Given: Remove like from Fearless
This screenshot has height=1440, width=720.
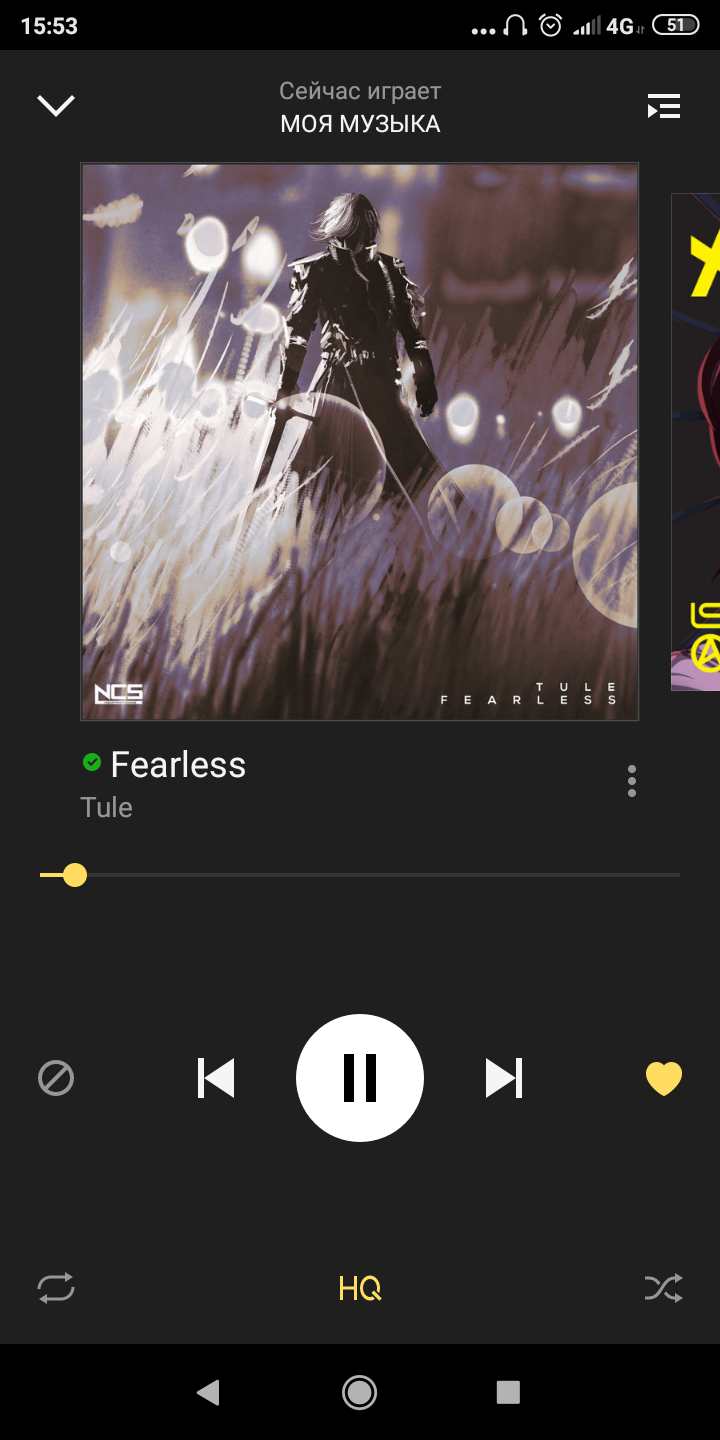Looking at the screenshot, I should point(664,1078).
